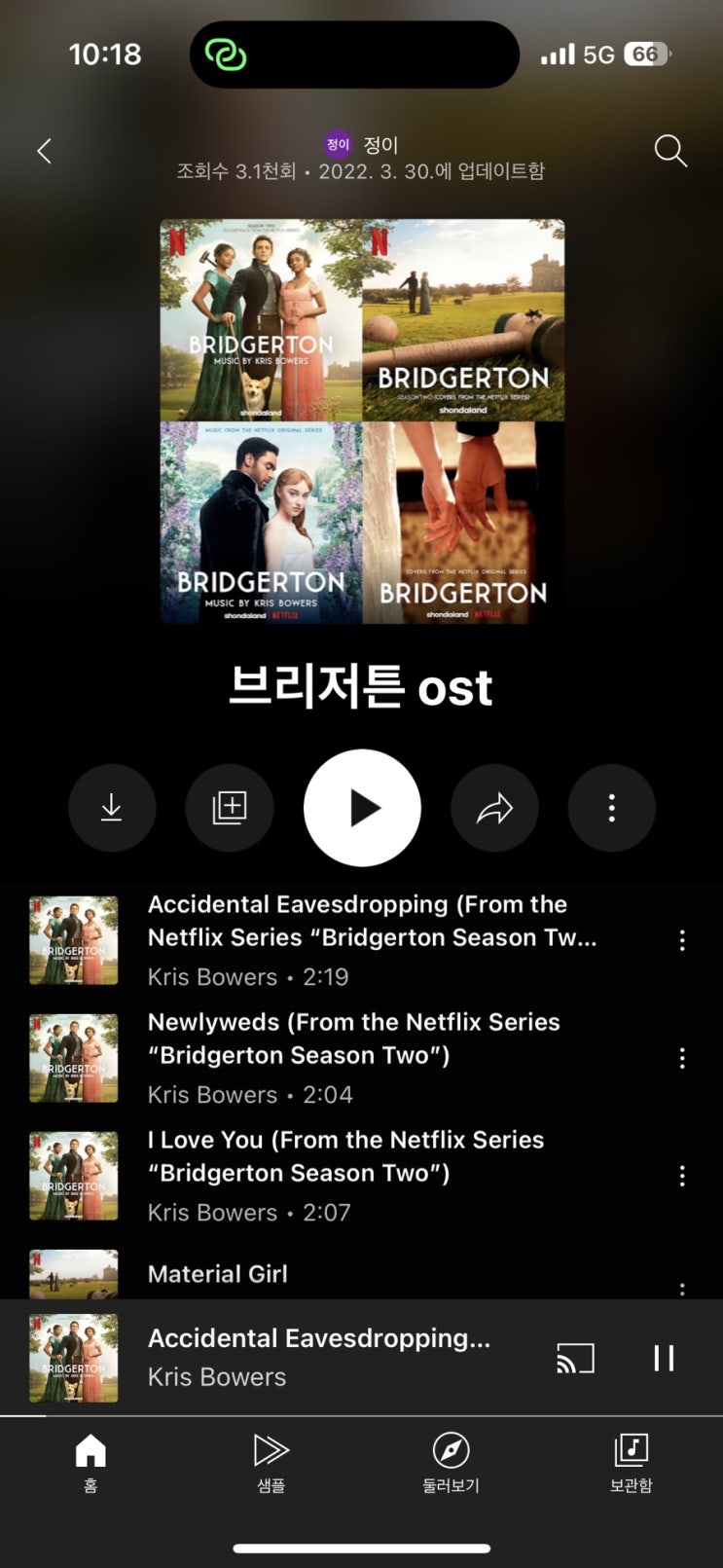Open search with the magnifier icon
Viewport: 723px width, 1568px height.
[670, 151]
